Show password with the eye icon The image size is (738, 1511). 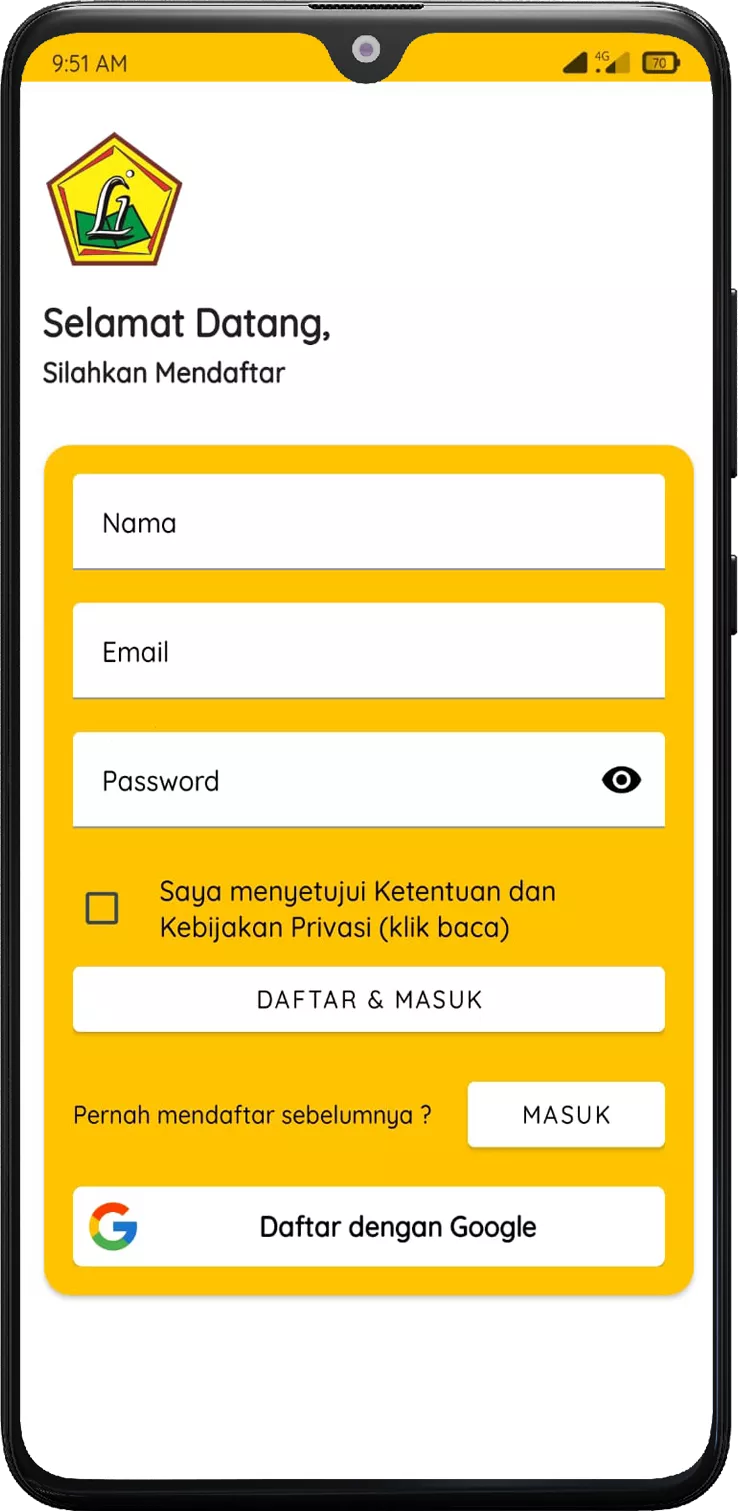[621, 780]
